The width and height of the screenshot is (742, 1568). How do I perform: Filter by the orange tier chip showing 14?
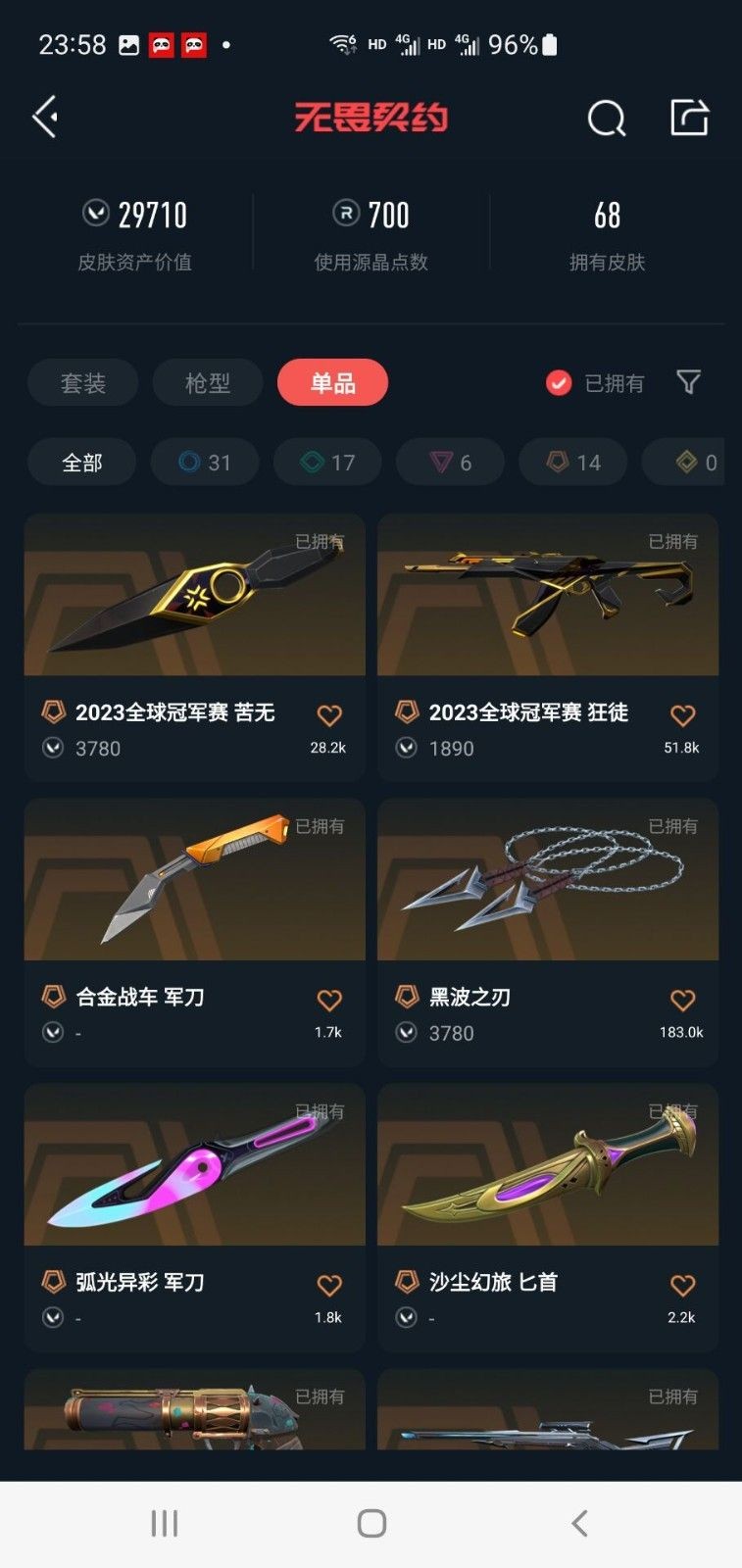pos(573,462)
